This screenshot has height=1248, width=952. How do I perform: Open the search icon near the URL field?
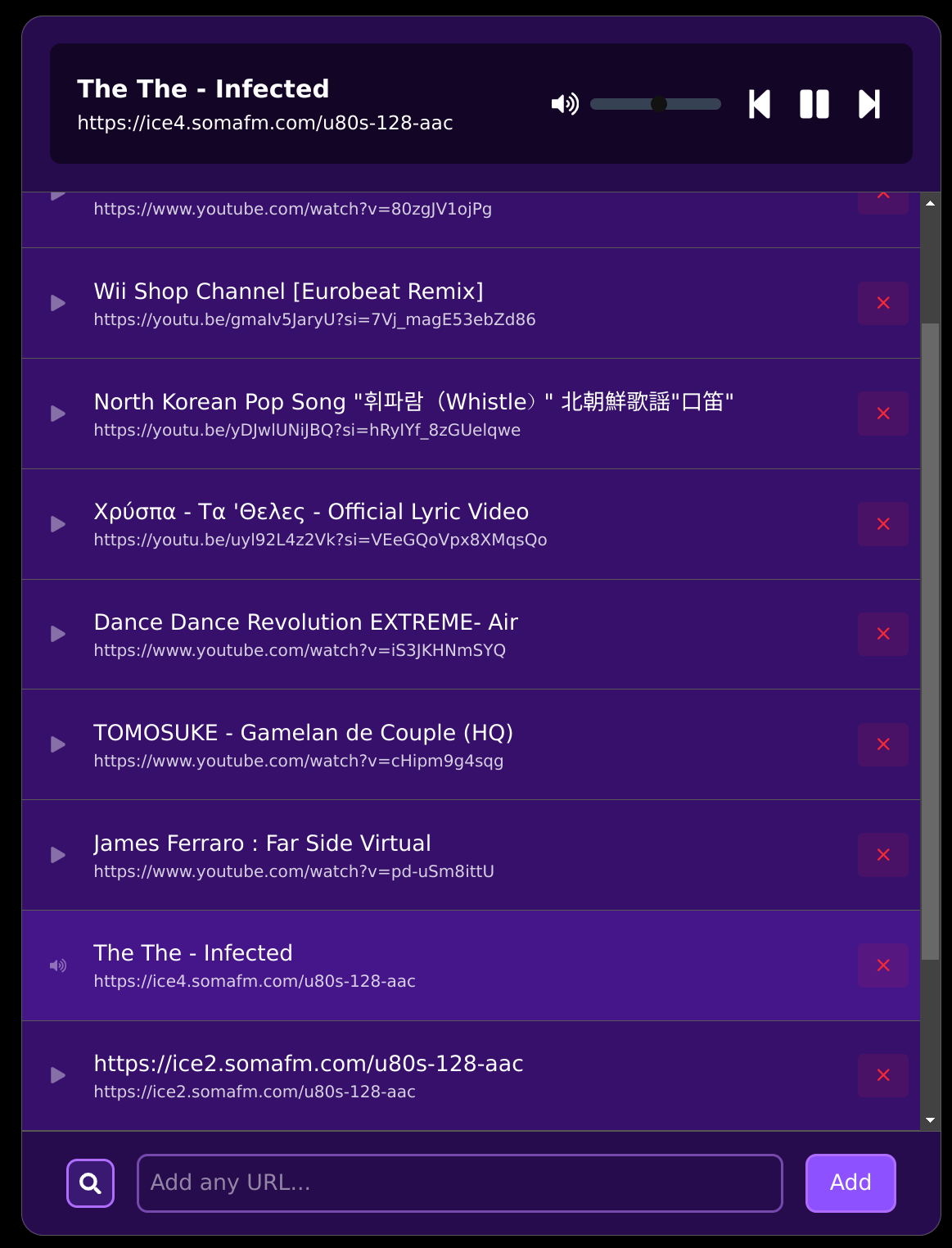90,1182
